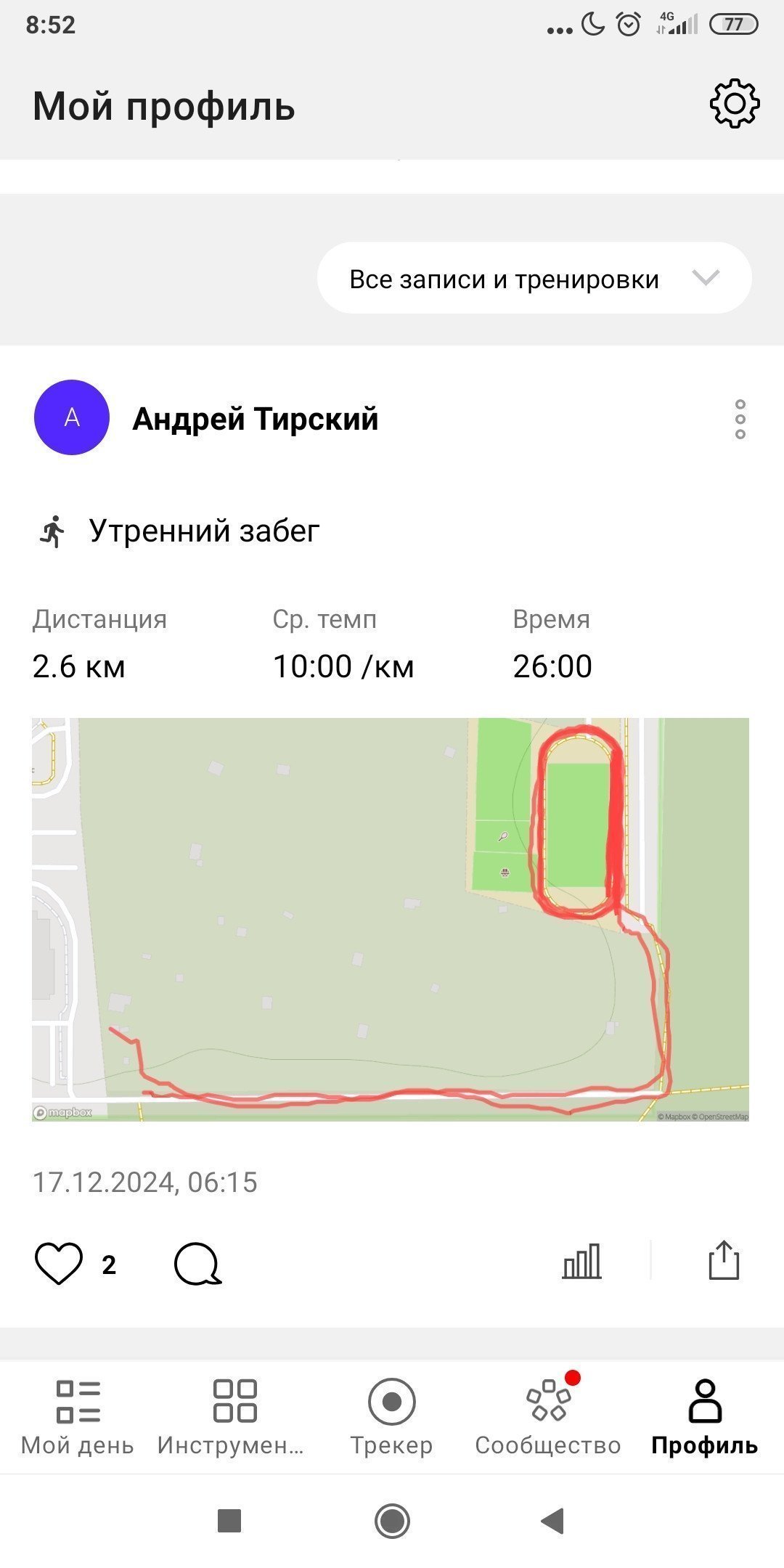View workout statistics bar chart icon
Screen dimensions: 784x1568
click(x=581, y=1261)
